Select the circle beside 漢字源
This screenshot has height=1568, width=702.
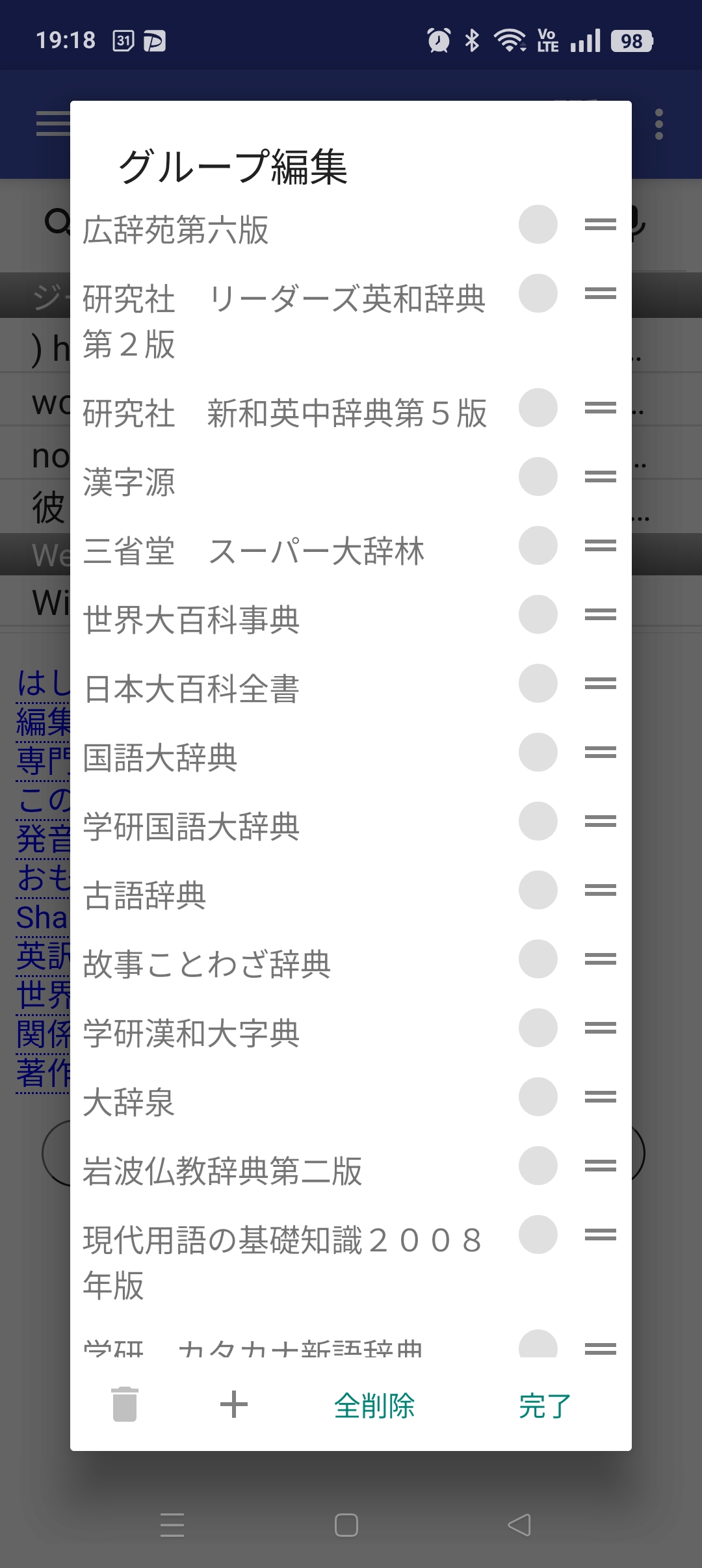coord(538,477)
